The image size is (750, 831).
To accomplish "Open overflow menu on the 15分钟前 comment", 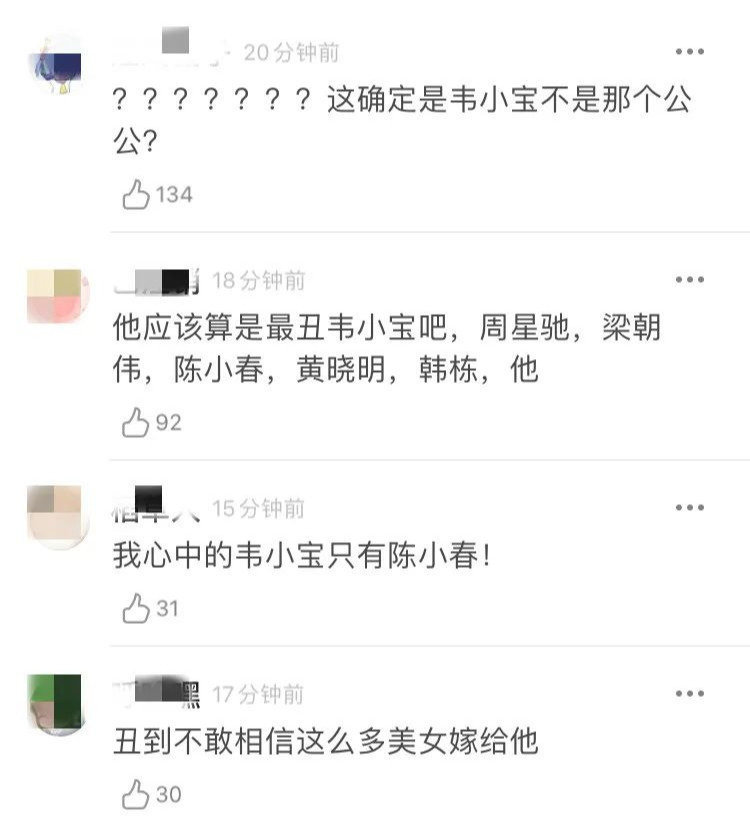I will point(690,508).
